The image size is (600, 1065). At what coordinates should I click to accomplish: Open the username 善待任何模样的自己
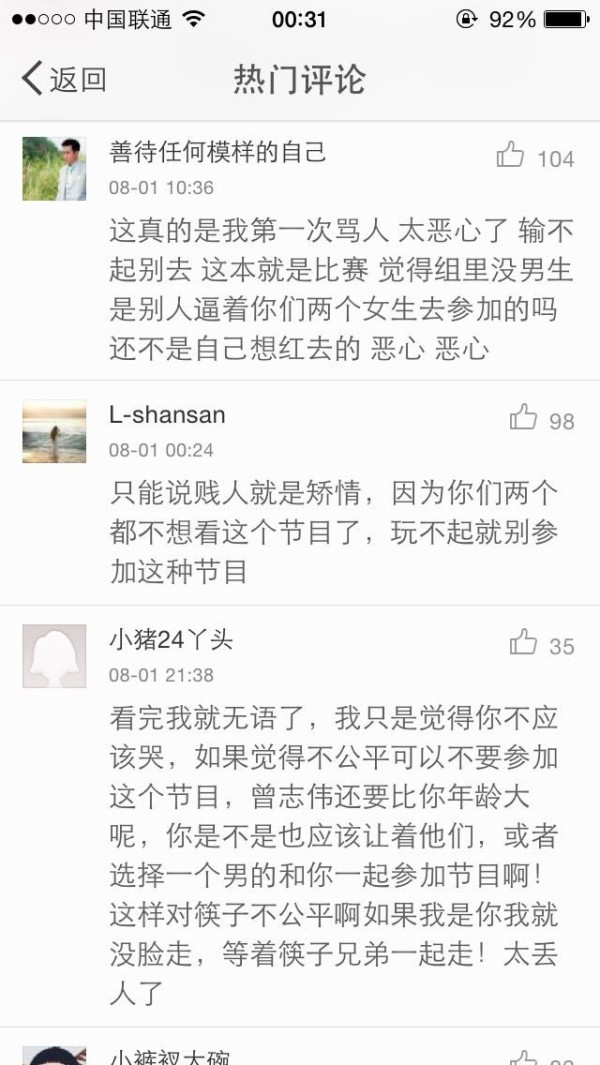coord(217,152)
